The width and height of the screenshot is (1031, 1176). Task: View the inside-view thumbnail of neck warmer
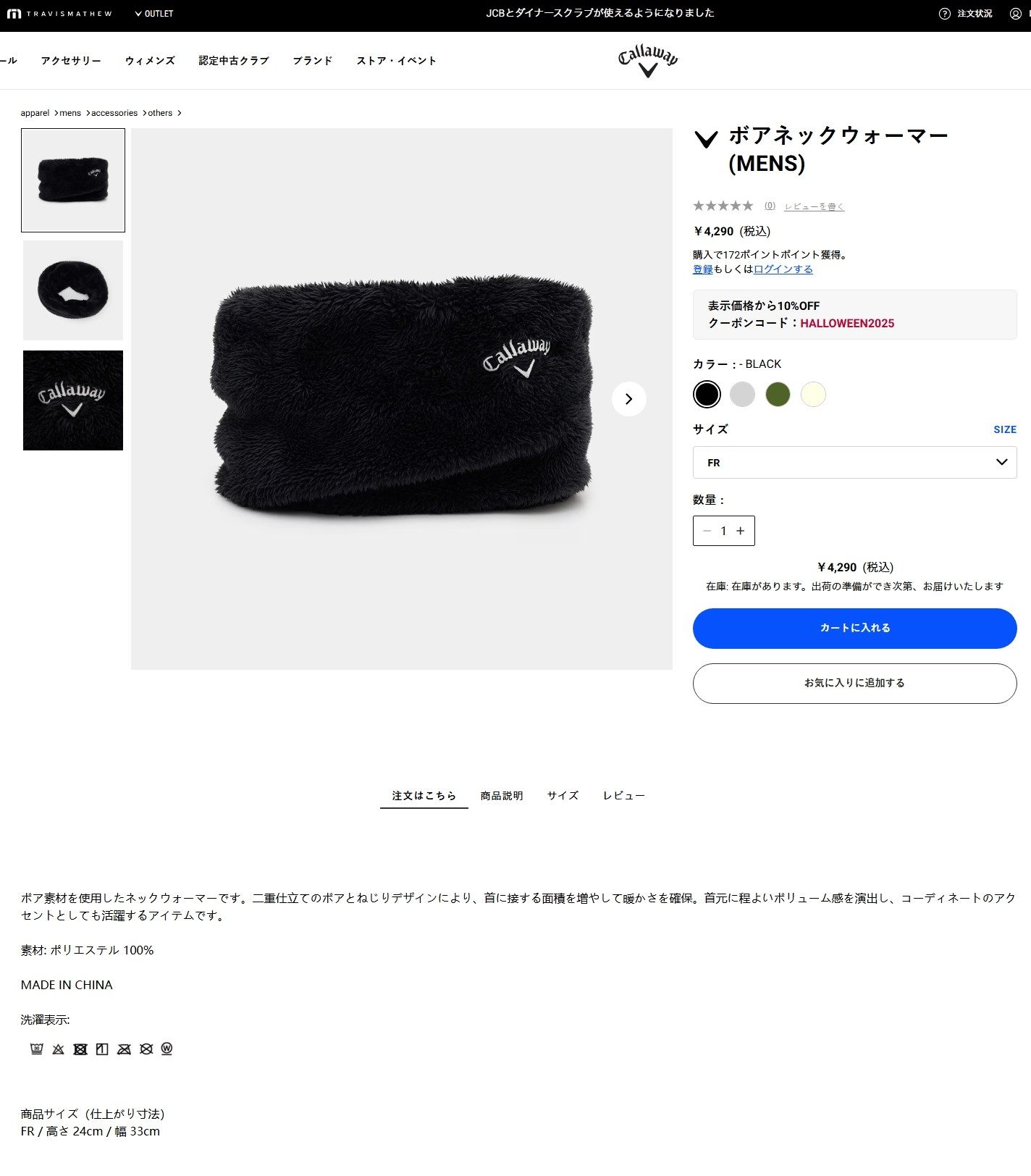click(73, 290)
